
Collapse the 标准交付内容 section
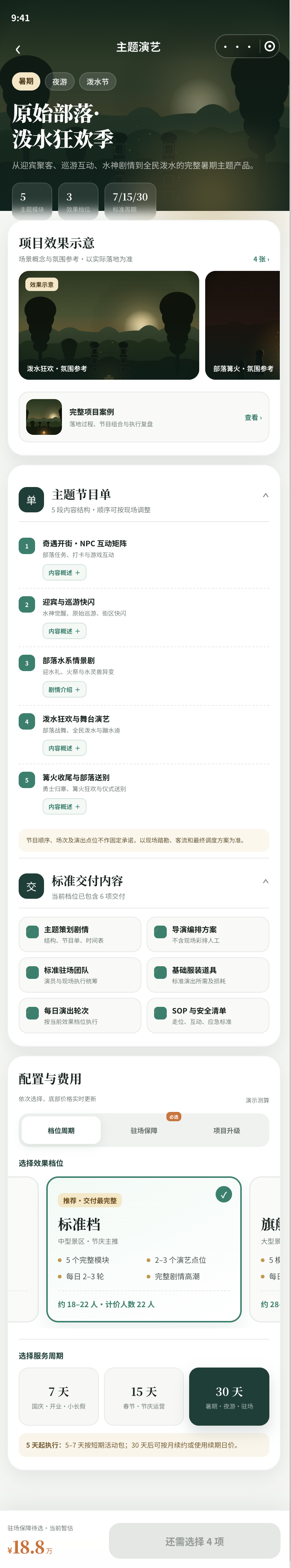pos(265,881)
